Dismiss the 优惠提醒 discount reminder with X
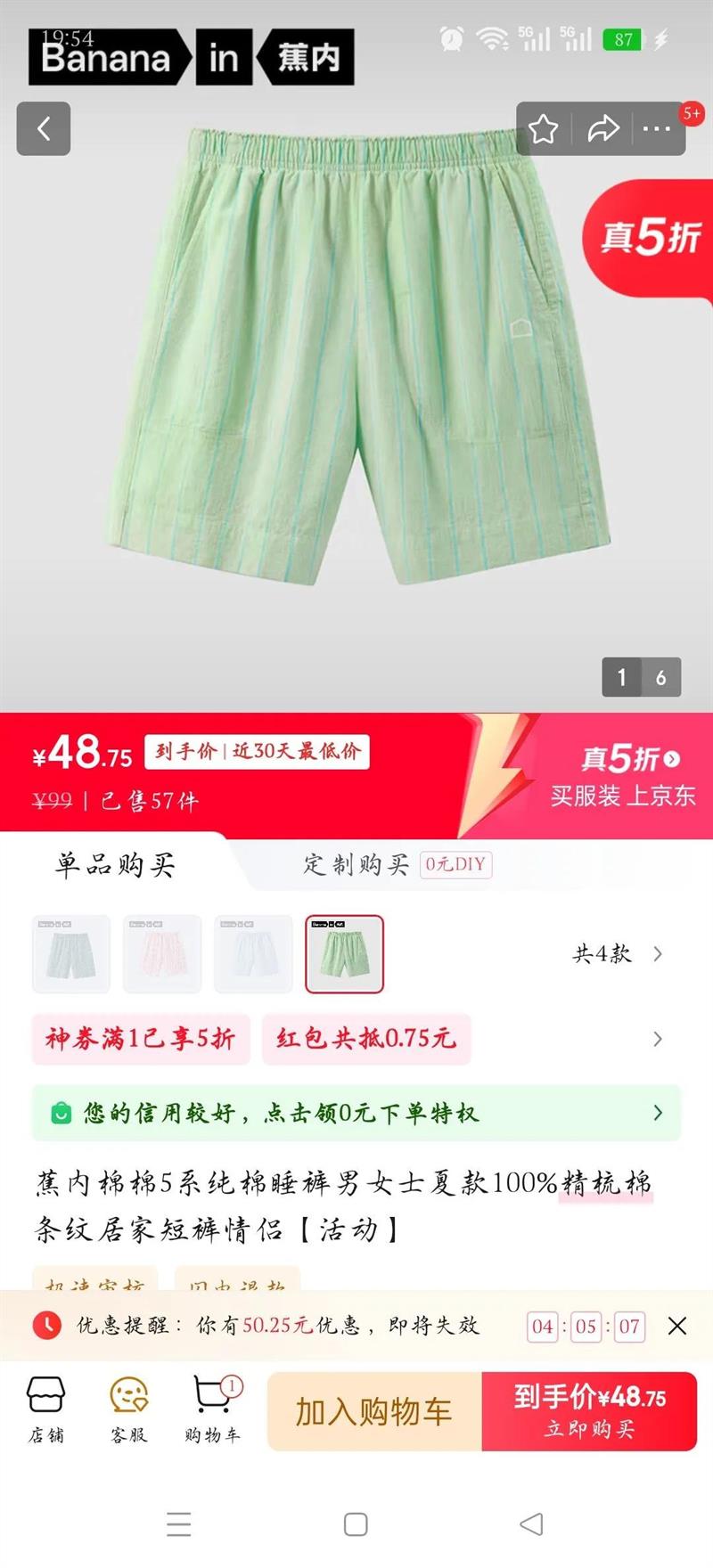This screenshot has width=713, height=1568. (677, 1327)
